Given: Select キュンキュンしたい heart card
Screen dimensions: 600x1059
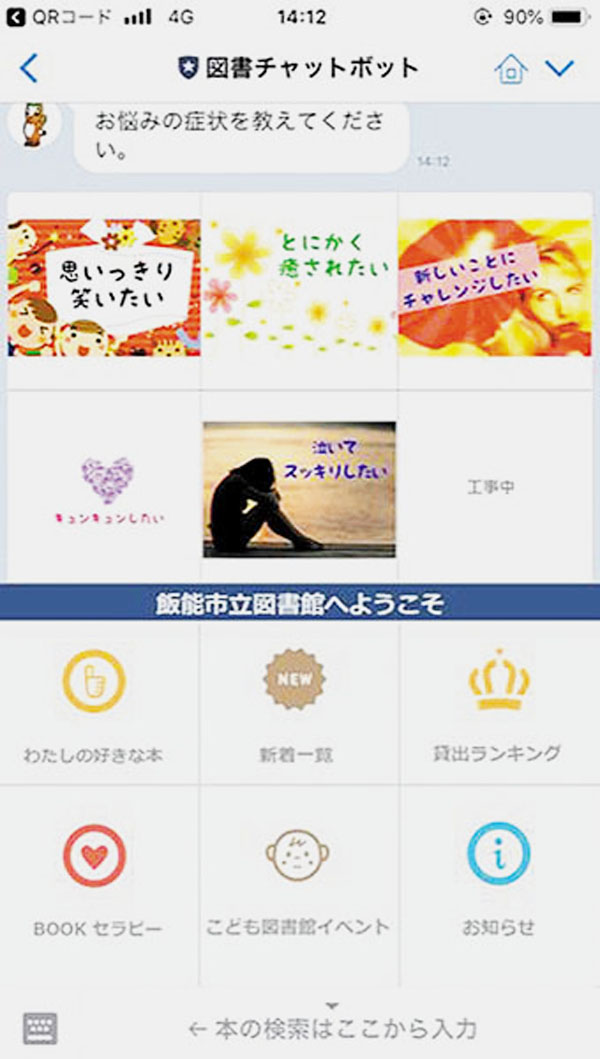Looking at the screenshot, I should point(108,490).
